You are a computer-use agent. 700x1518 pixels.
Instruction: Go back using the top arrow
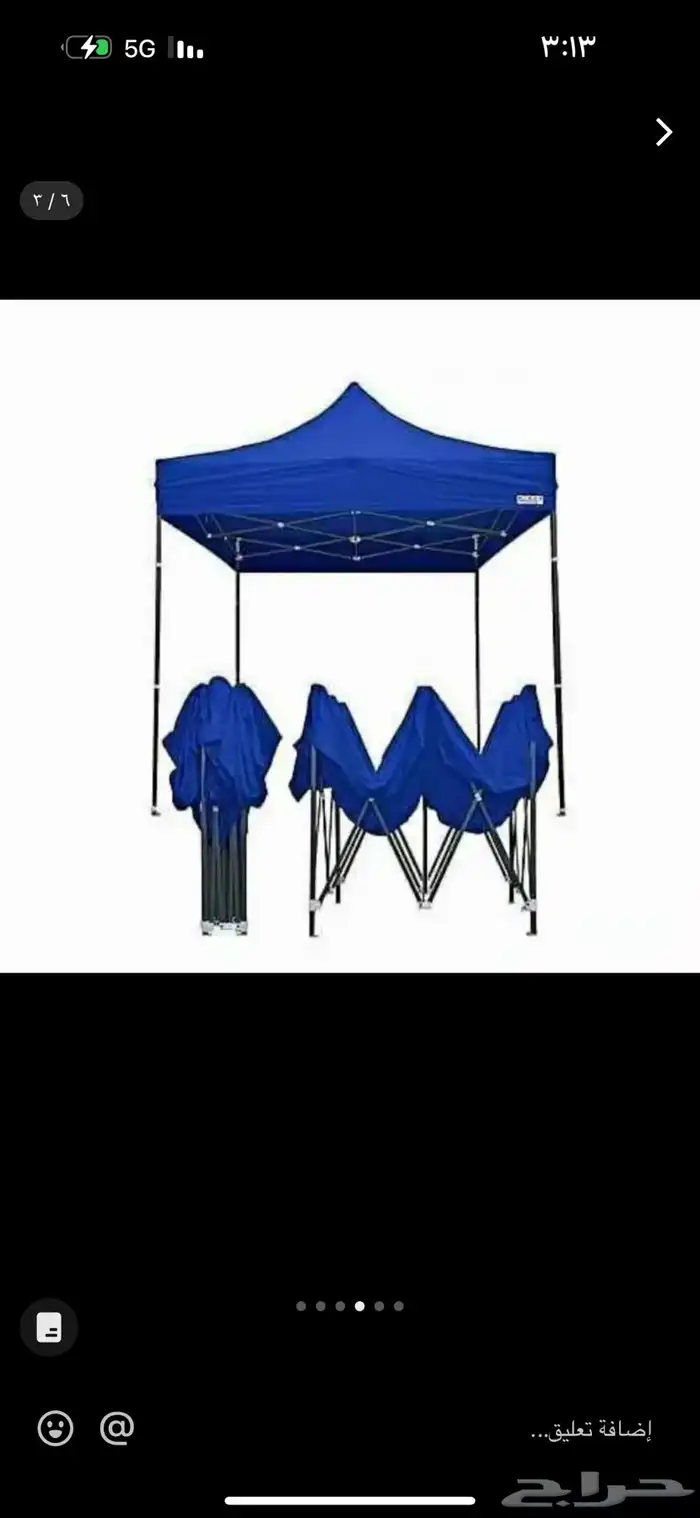(663, 132)
